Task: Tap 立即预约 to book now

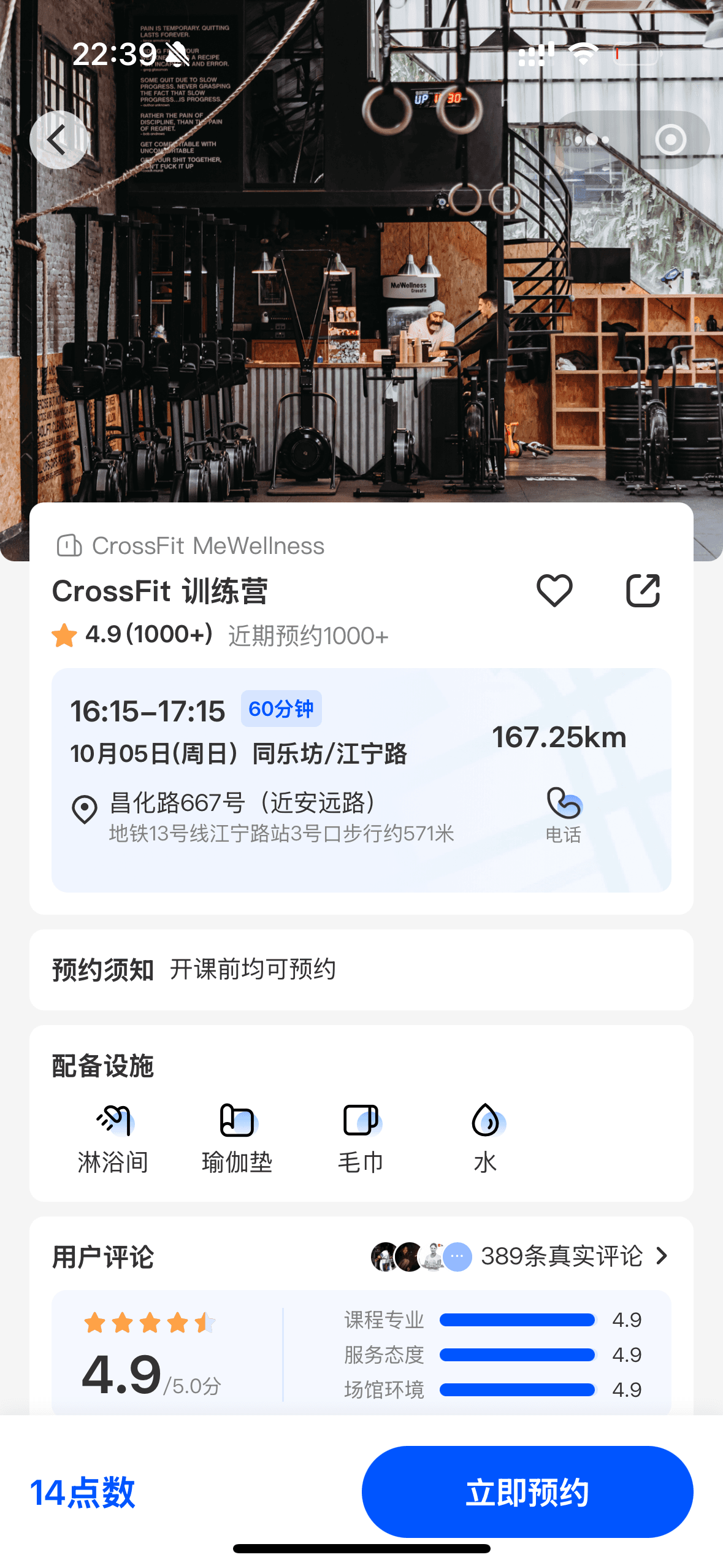Action: pos(527,1491)
